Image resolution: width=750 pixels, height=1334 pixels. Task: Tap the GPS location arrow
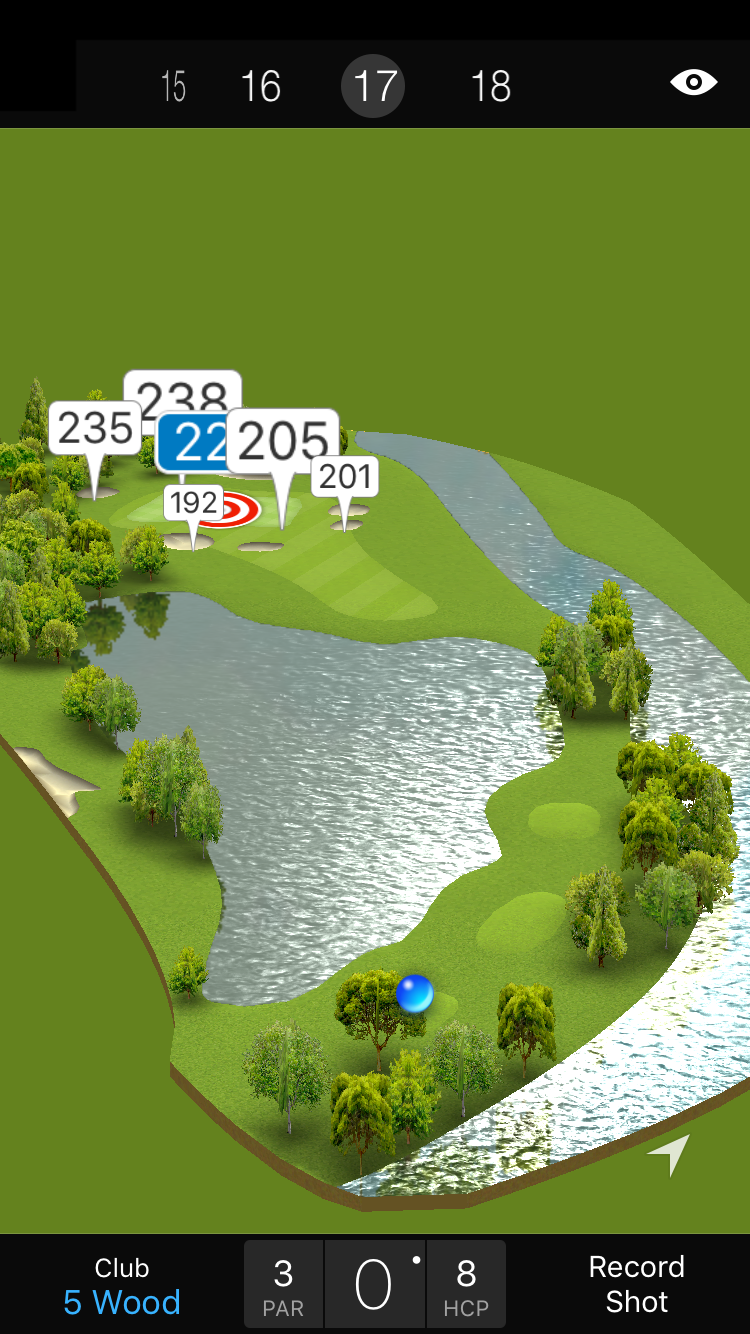(x=669, y=1154)
